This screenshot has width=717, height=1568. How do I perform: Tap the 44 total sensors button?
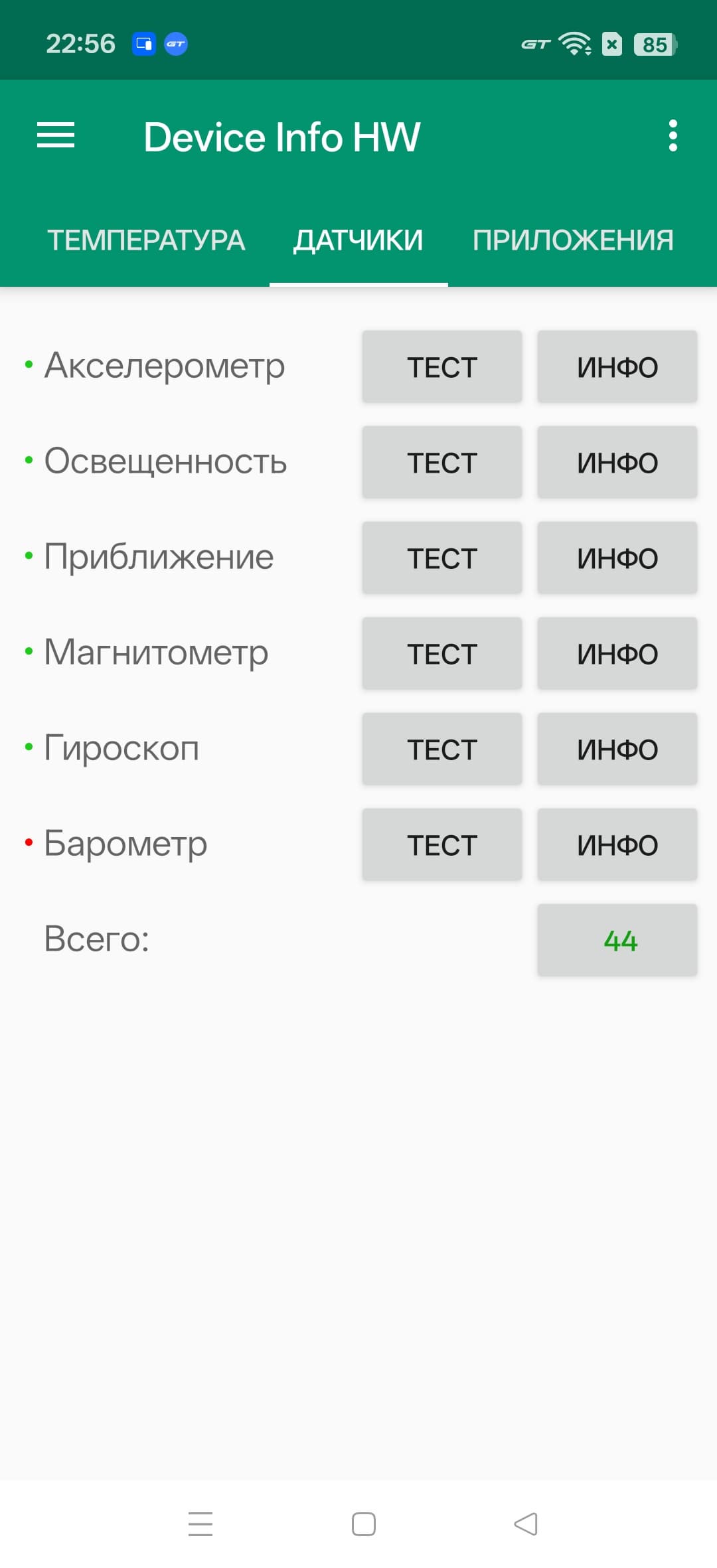[x=617, y=941]
